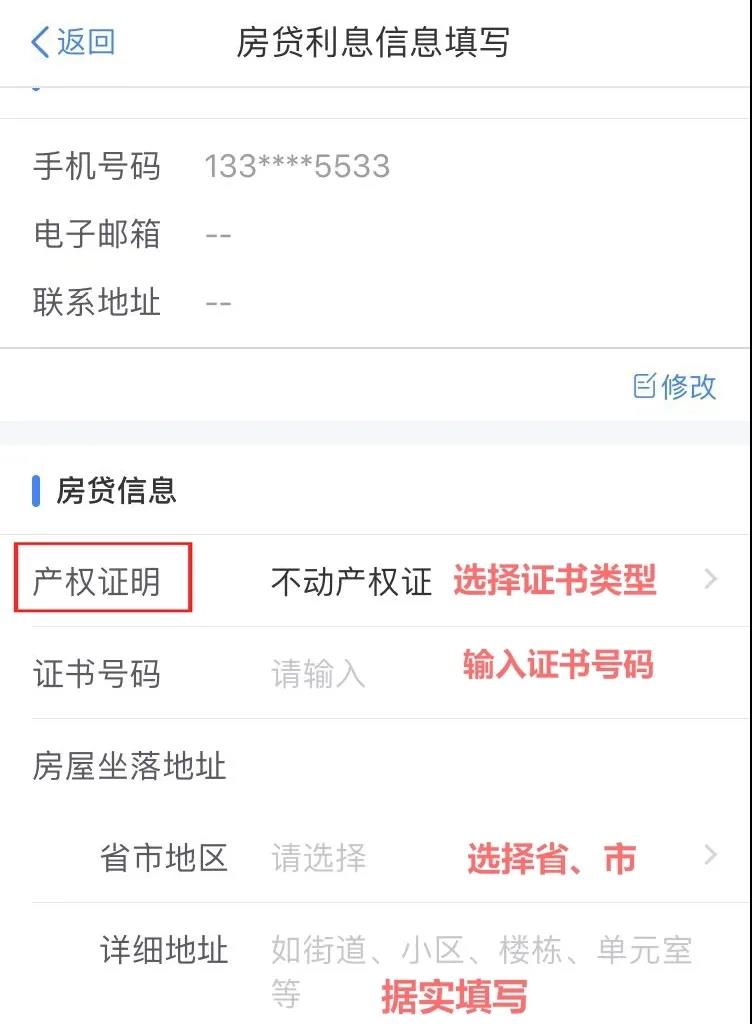This screenshot has width=752, height=1024.
Task: Select the 不动产权证 certificate type label
Action: point(350,580)
